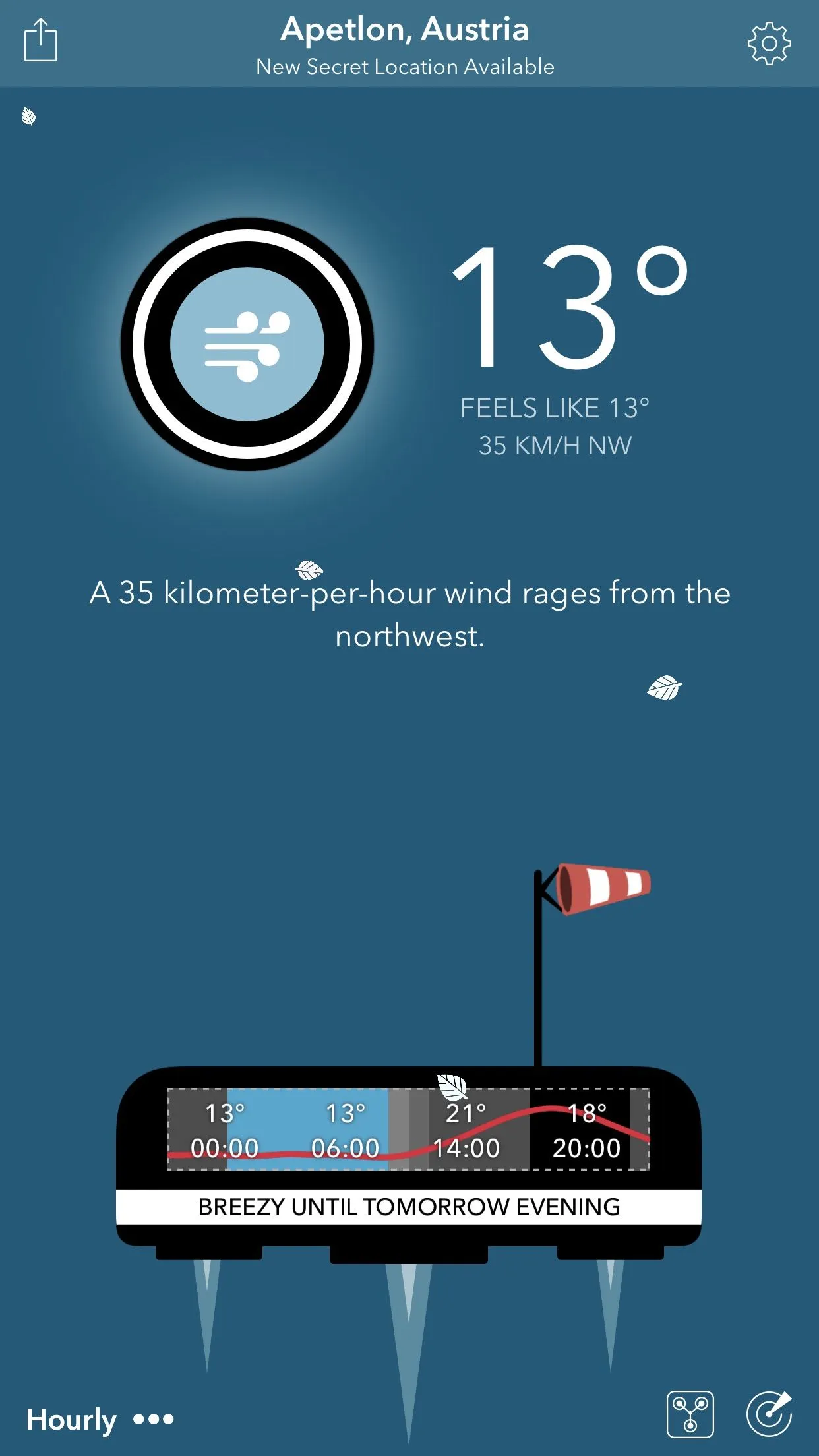This screenshot has height=1456, width=819.
Task: Share the current weather report
Action: click(40, 41)
